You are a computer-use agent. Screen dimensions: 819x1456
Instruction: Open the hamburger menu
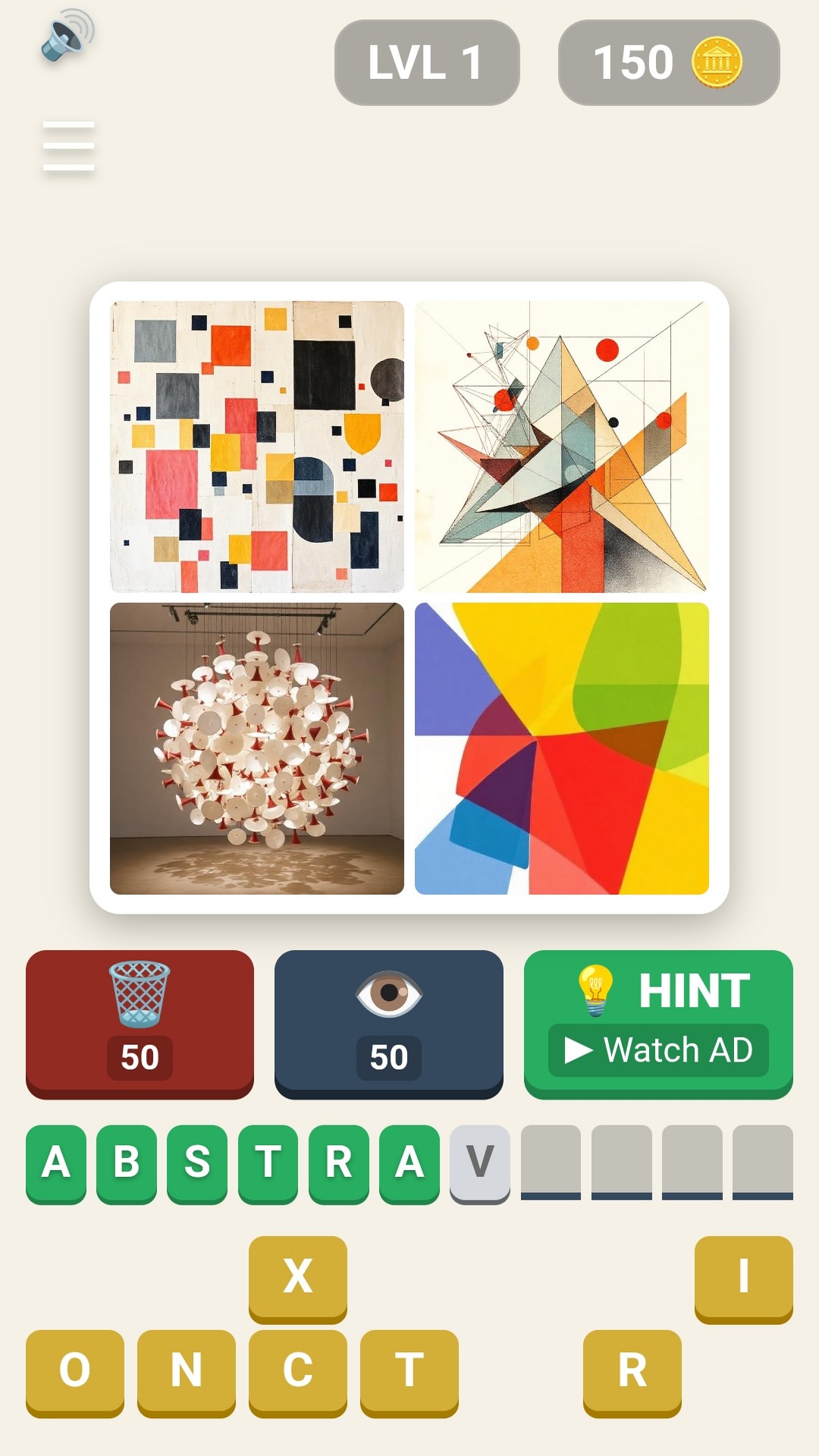click(68, 146)
